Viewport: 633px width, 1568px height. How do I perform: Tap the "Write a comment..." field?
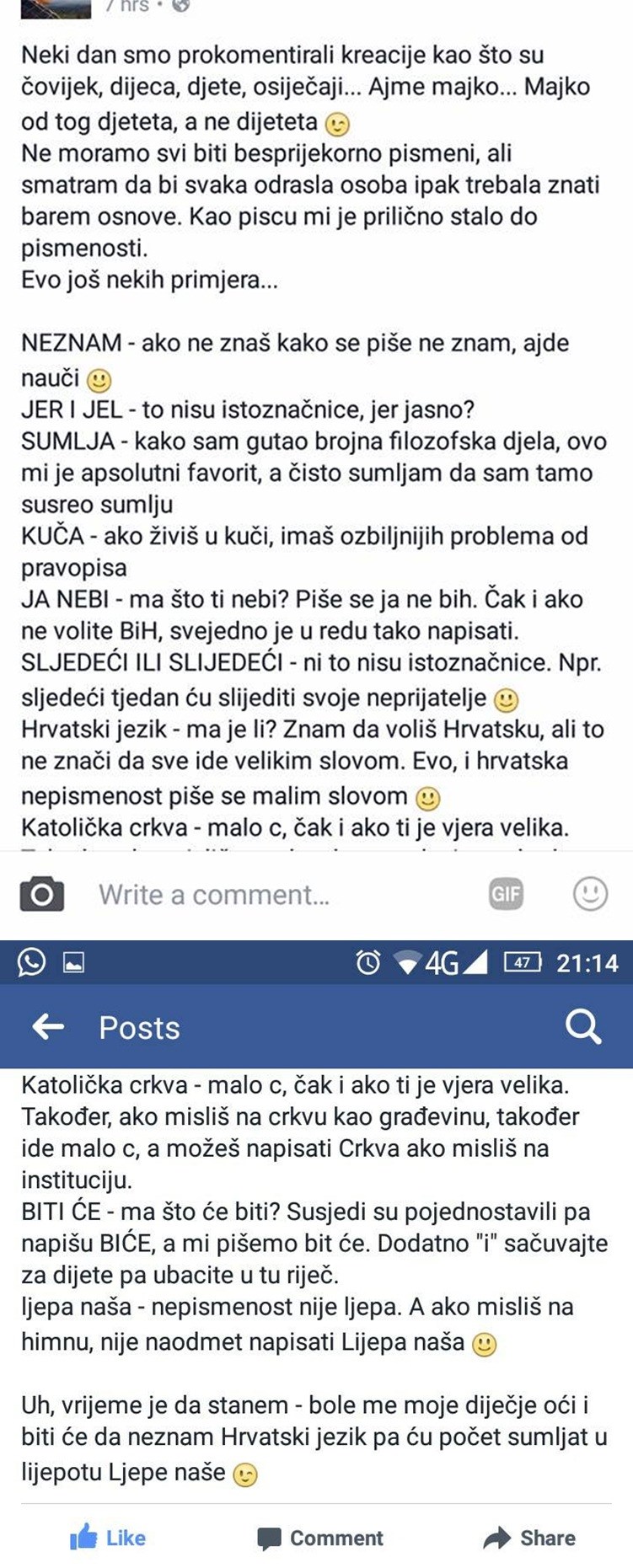[211, 894]
